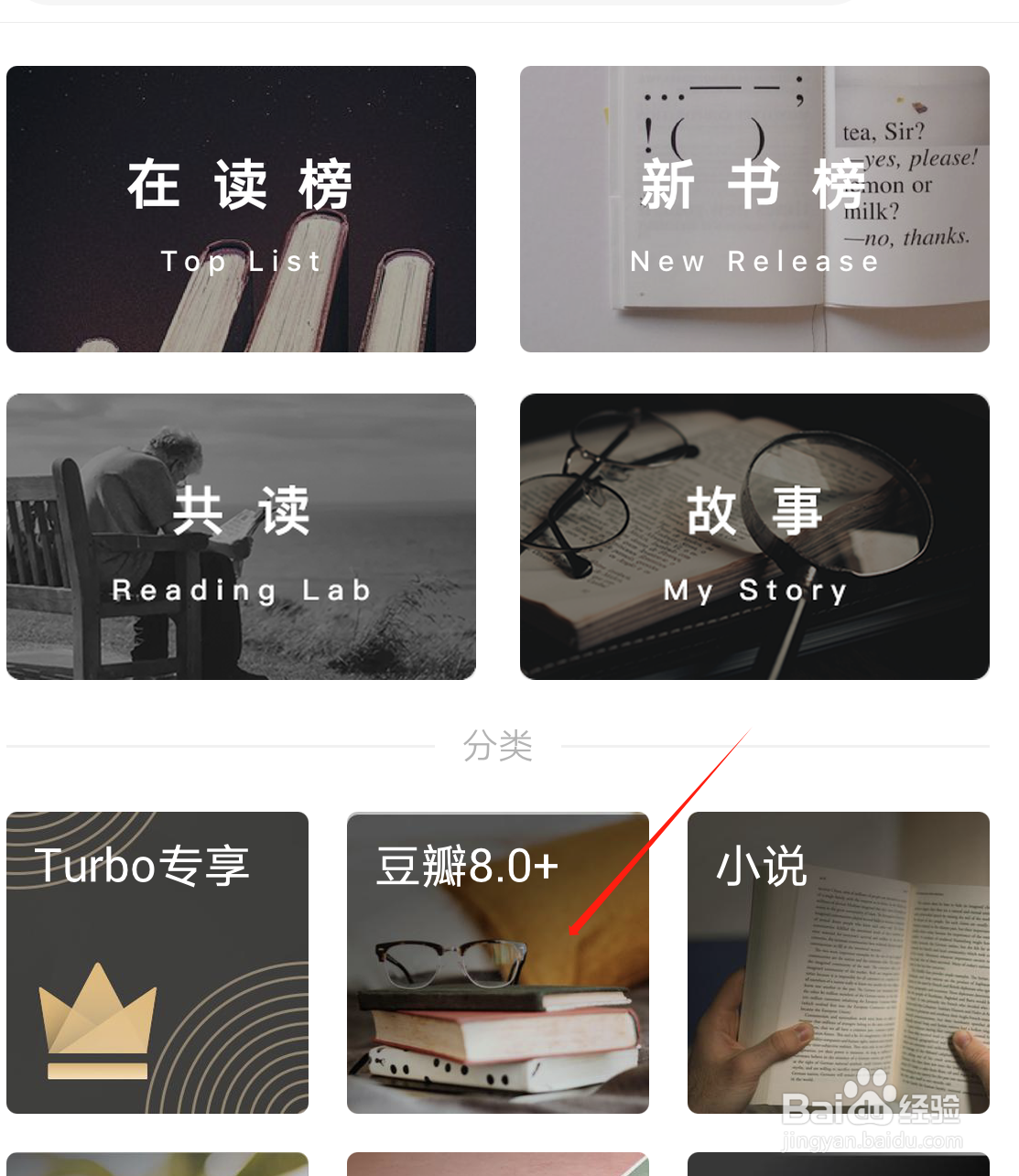Tap the Top List English subtitle text
Viewport: 1019px width, 1176px height.
coord(241,262)
